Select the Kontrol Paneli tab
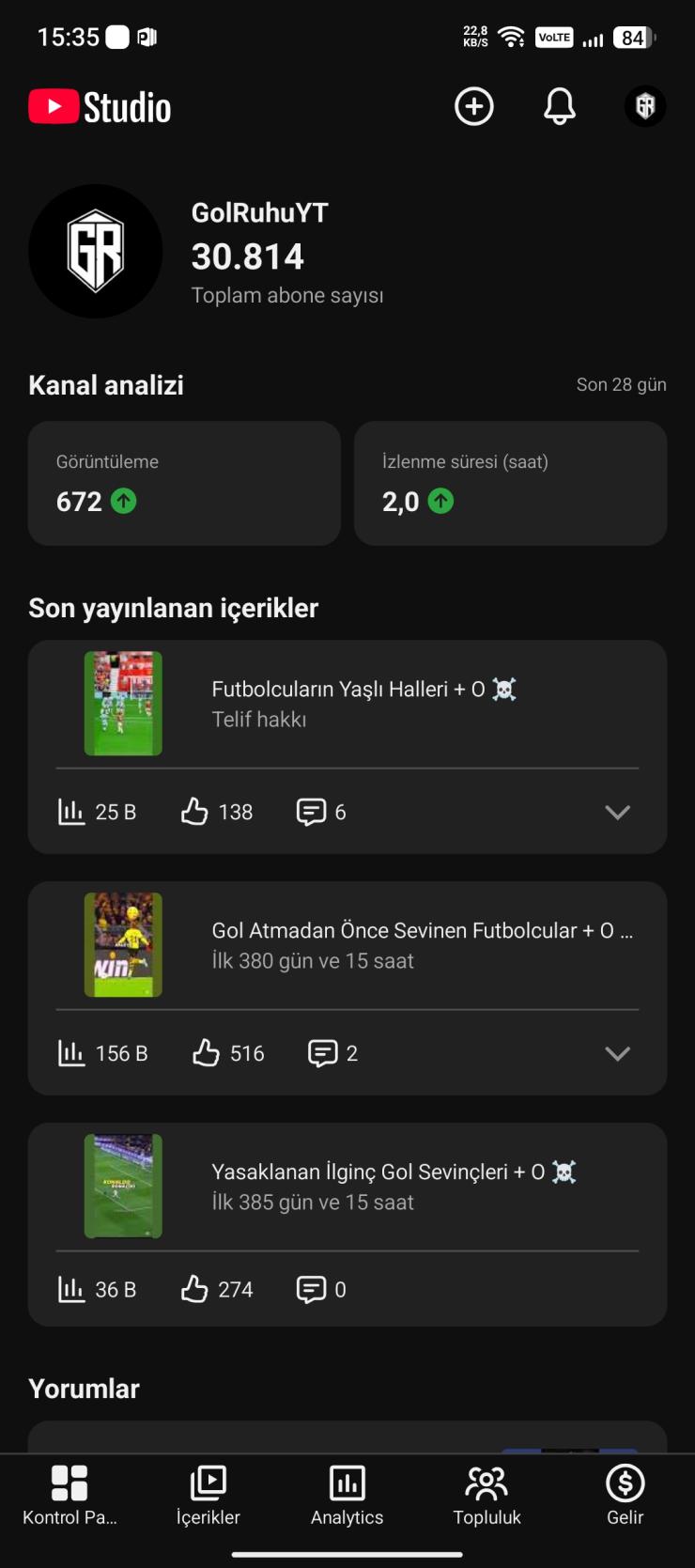The height and width of the screenshot is (1568, 695). [x=69, y=1495]
